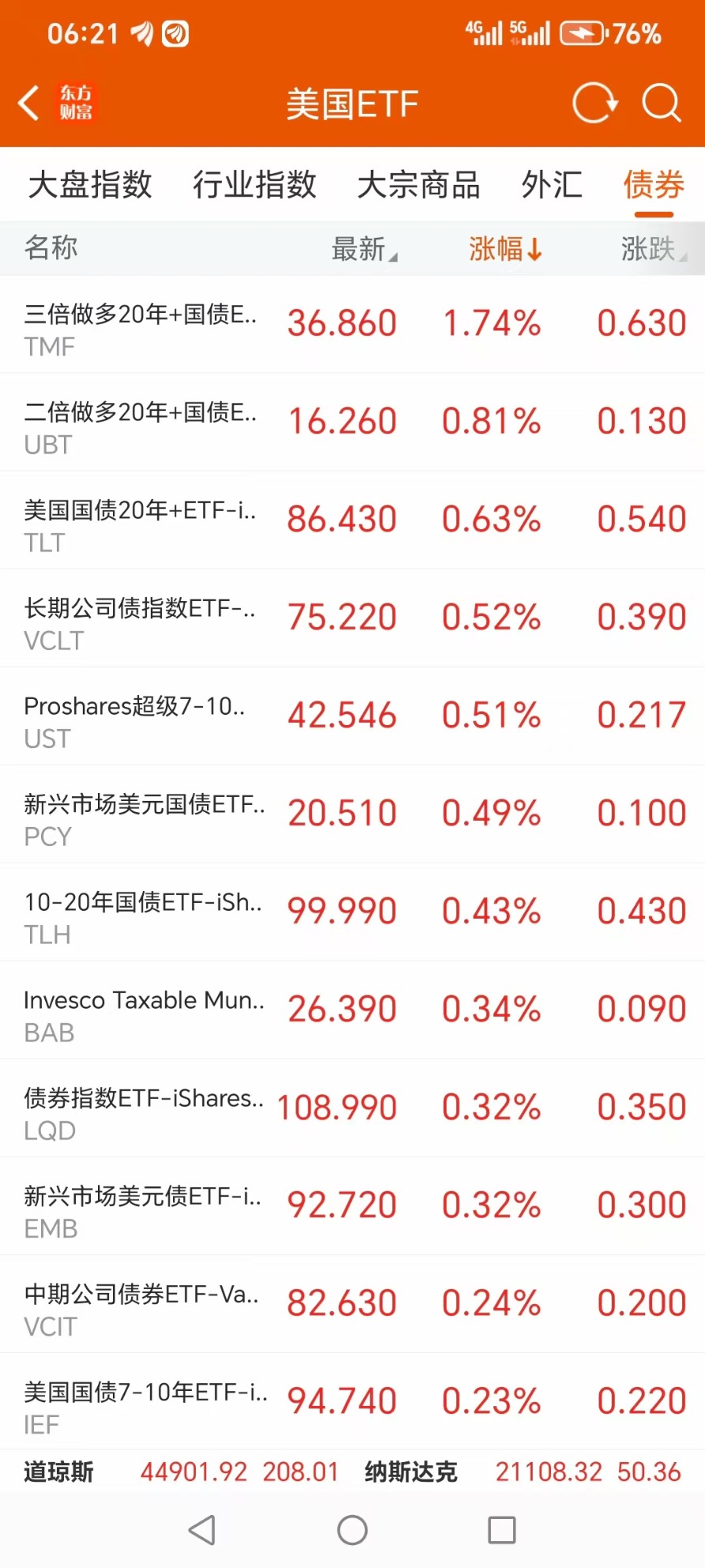Open the search magnifier icon
Viewport: 705px width, 1568px height.
(x=661, y=103)
